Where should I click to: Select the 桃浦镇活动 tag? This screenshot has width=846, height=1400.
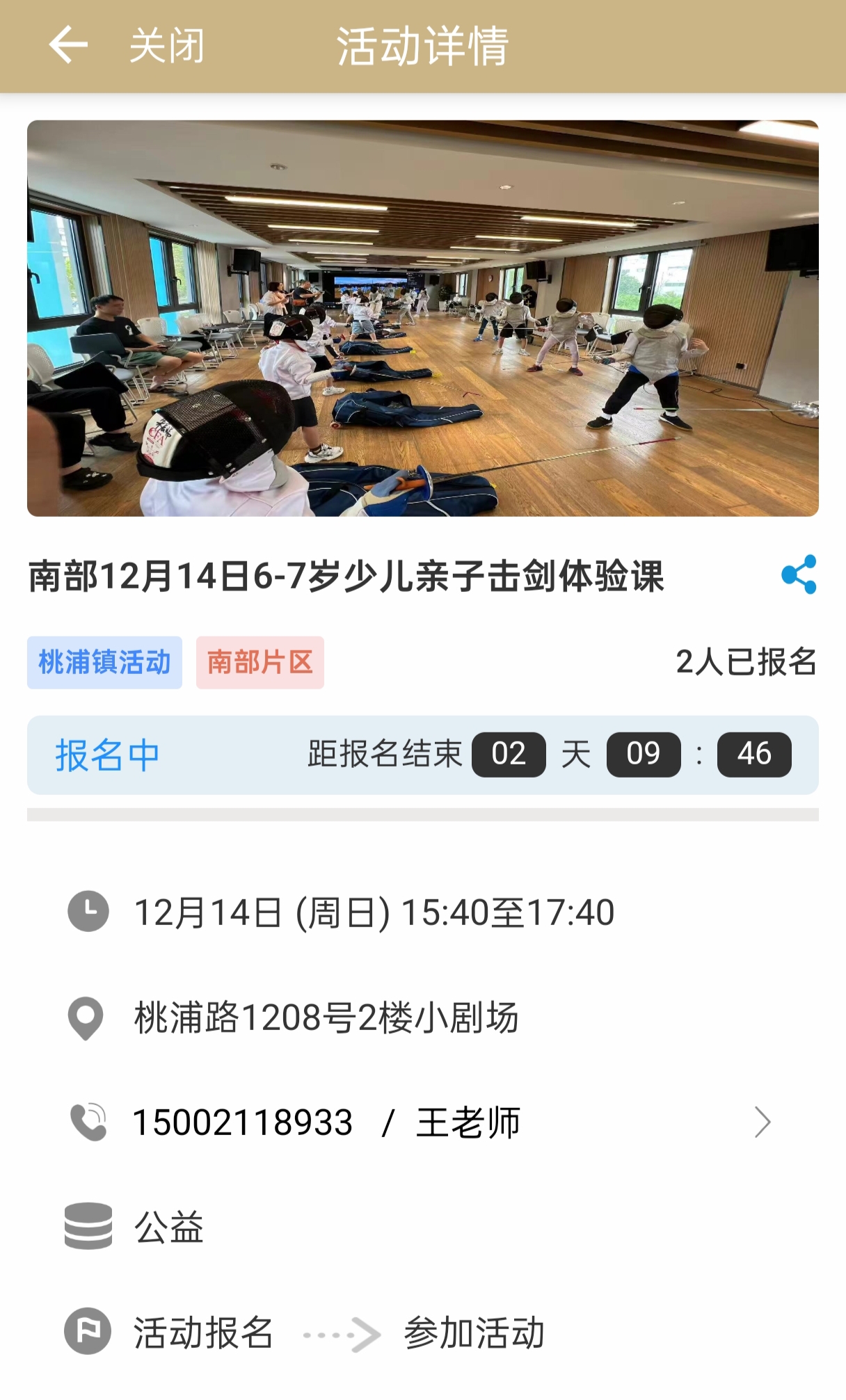point(104,662)
